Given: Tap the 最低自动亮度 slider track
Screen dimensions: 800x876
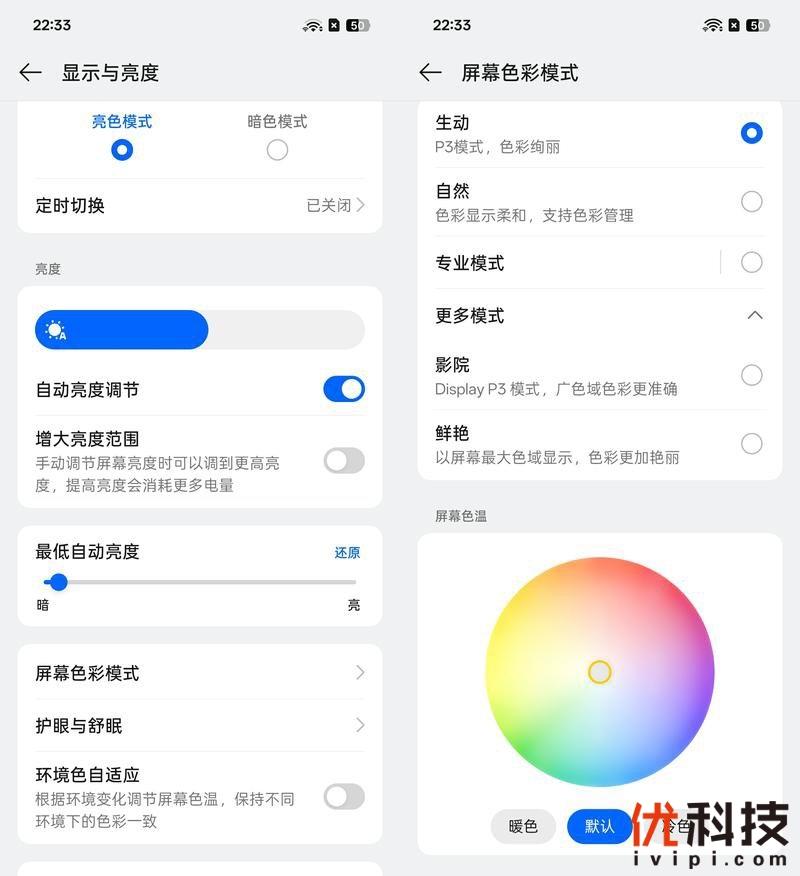Looking at the screenshot, I should tap(200, 582).
